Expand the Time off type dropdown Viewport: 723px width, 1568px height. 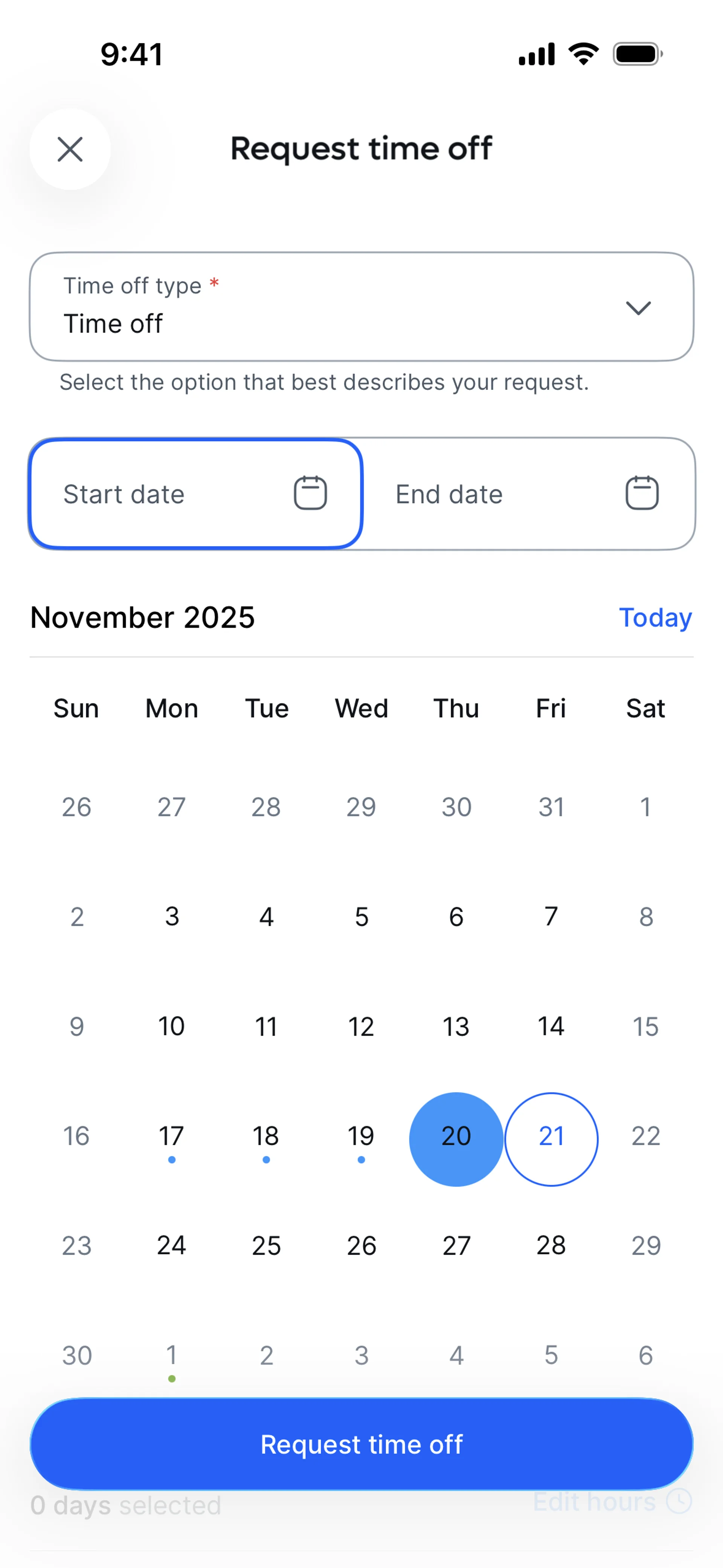click(x=361, y=307)
